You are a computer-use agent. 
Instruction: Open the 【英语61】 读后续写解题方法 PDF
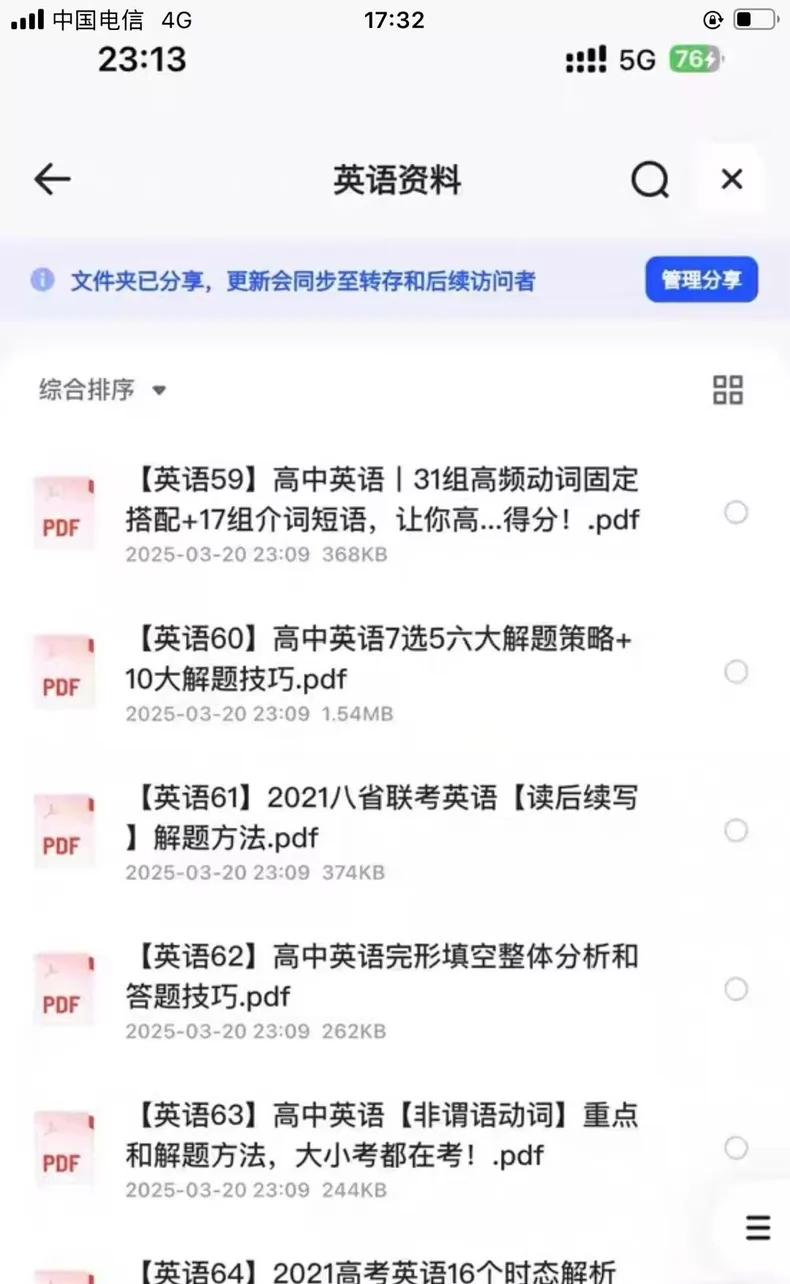coord(382,818)
